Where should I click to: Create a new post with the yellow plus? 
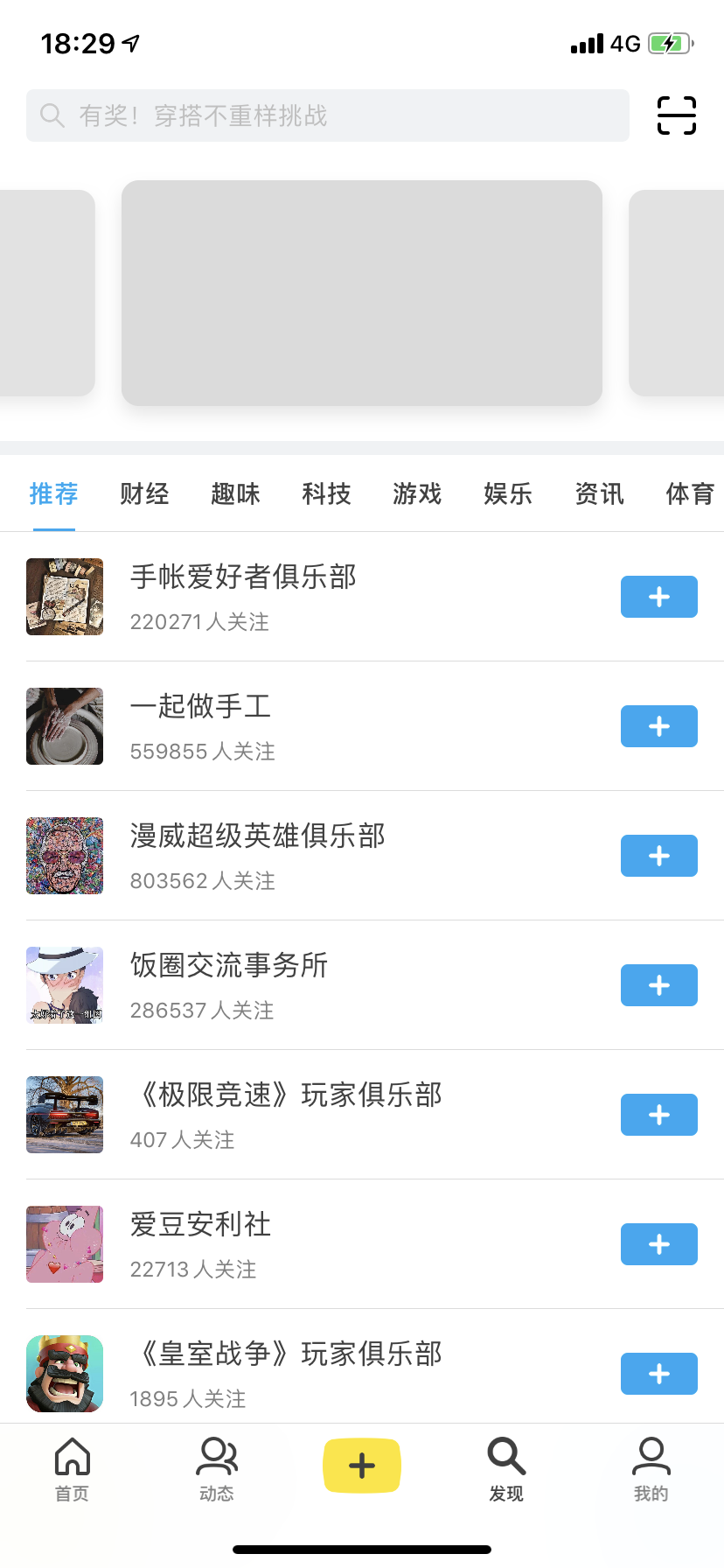pos(362,1466)
